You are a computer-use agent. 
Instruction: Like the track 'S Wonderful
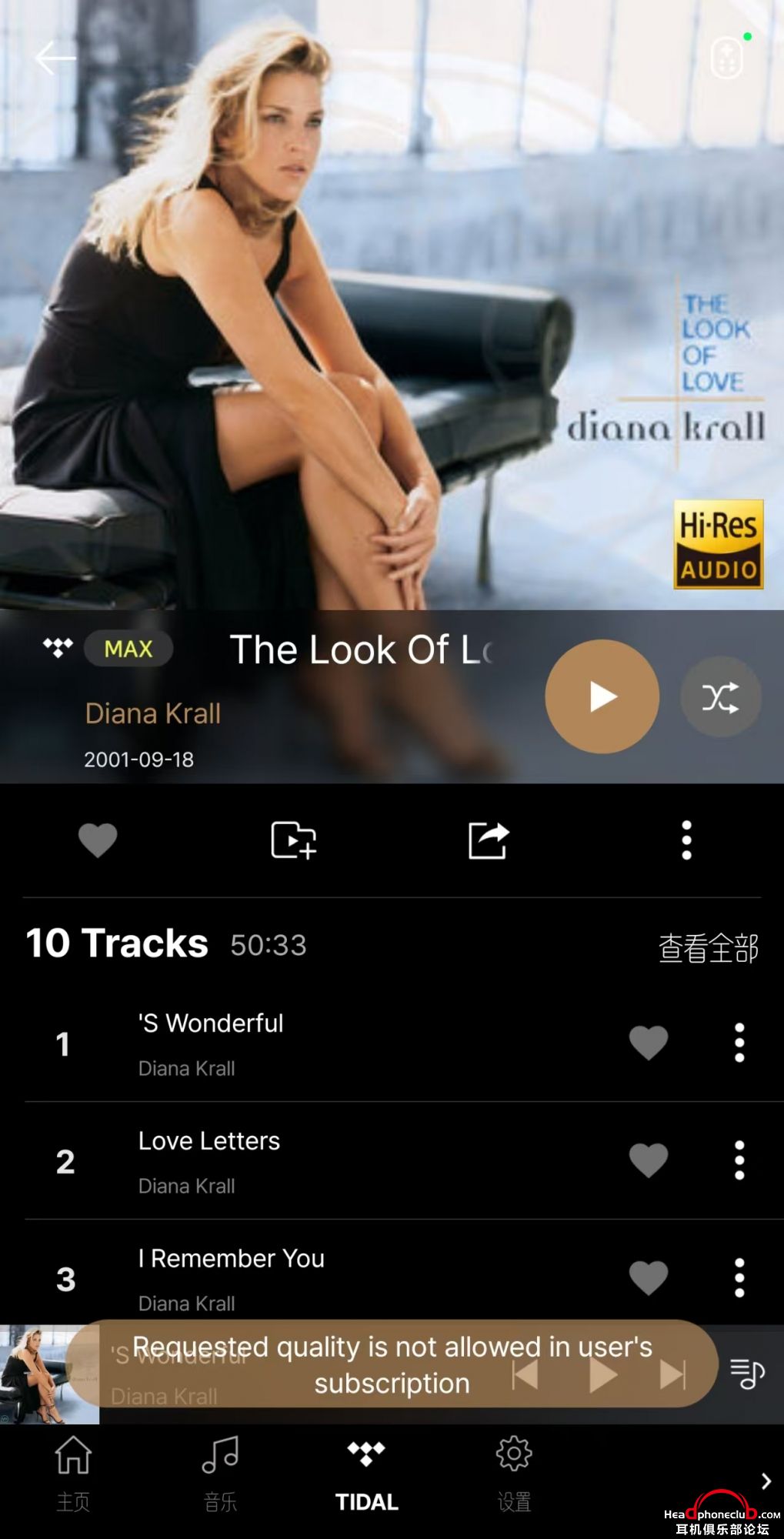[x=648, y=1043]
